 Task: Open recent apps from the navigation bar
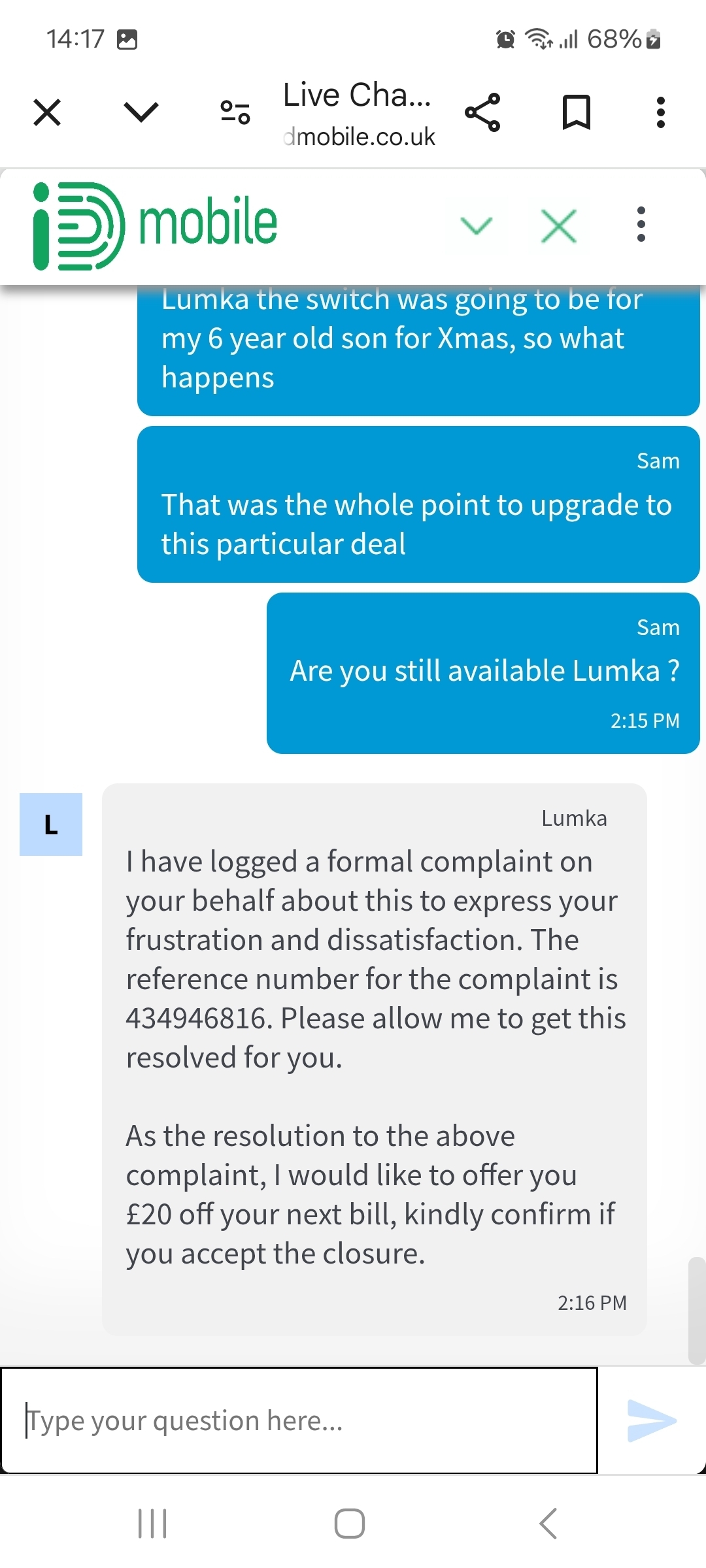(x=152, y=1524)
